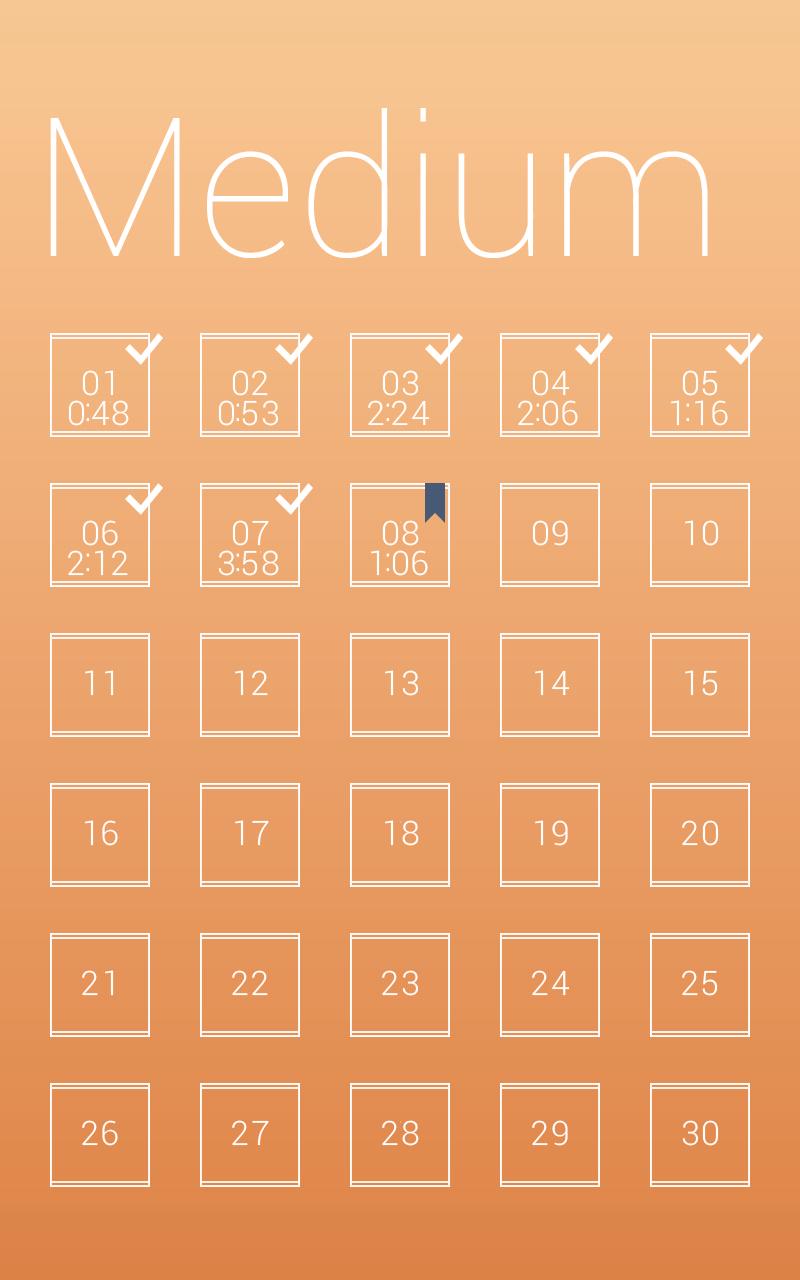The width and height of the screenshot is (800, 1280).
Task: Open level 18
Action: 400,835
